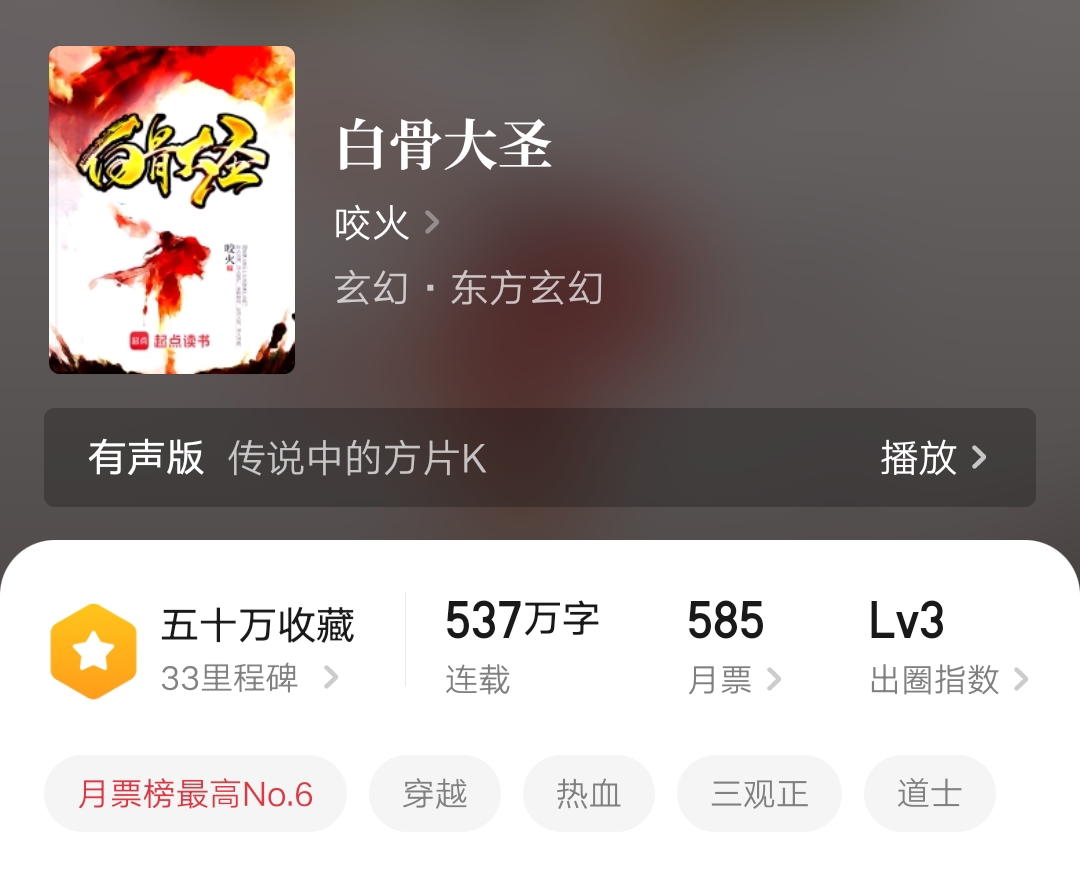Tap the 月票榜最高No.6 chip
1080x876 pixels.
coord(196,794)
